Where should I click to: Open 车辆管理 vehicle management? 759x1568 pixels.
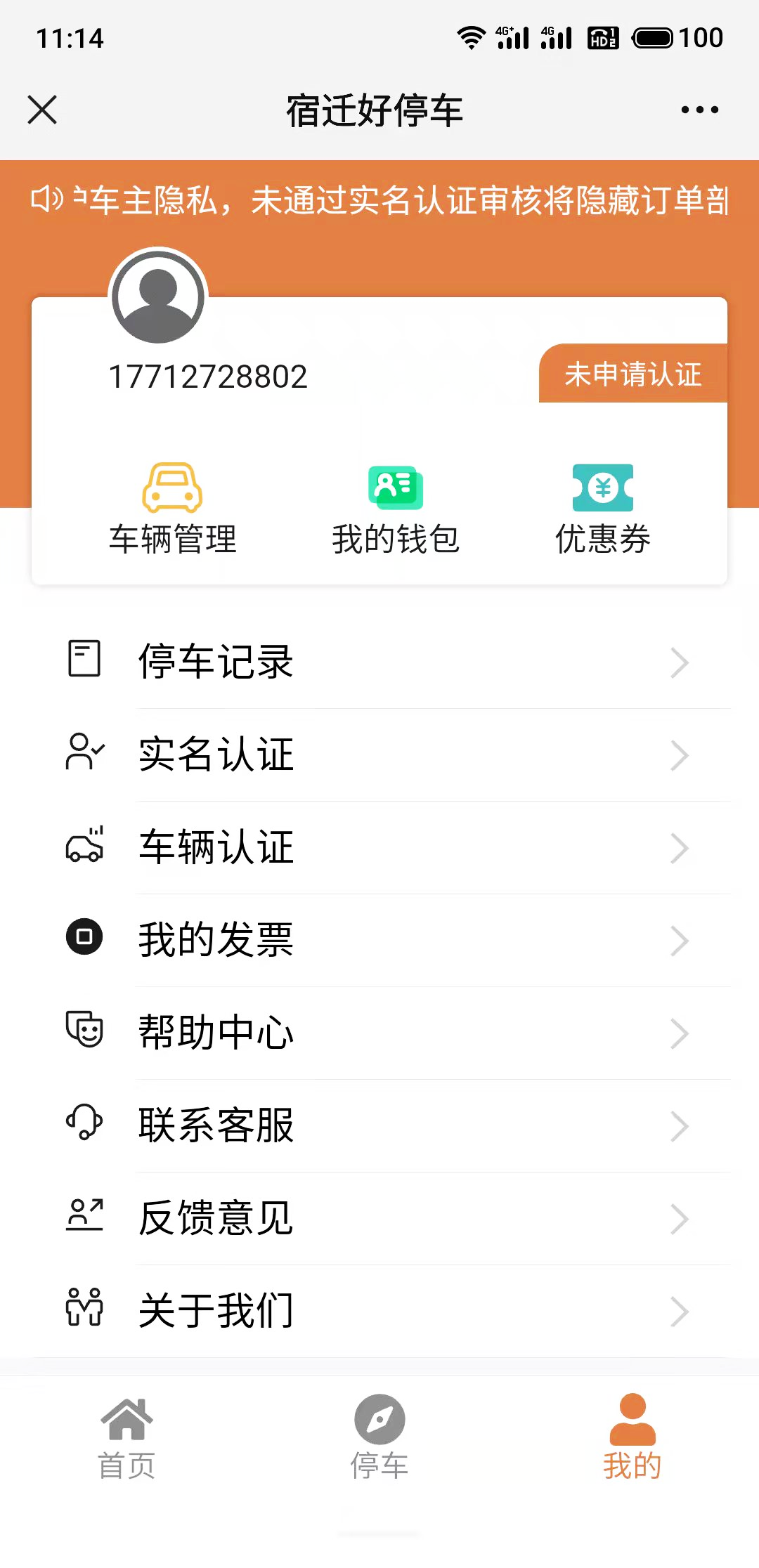[x=173, y=509]
